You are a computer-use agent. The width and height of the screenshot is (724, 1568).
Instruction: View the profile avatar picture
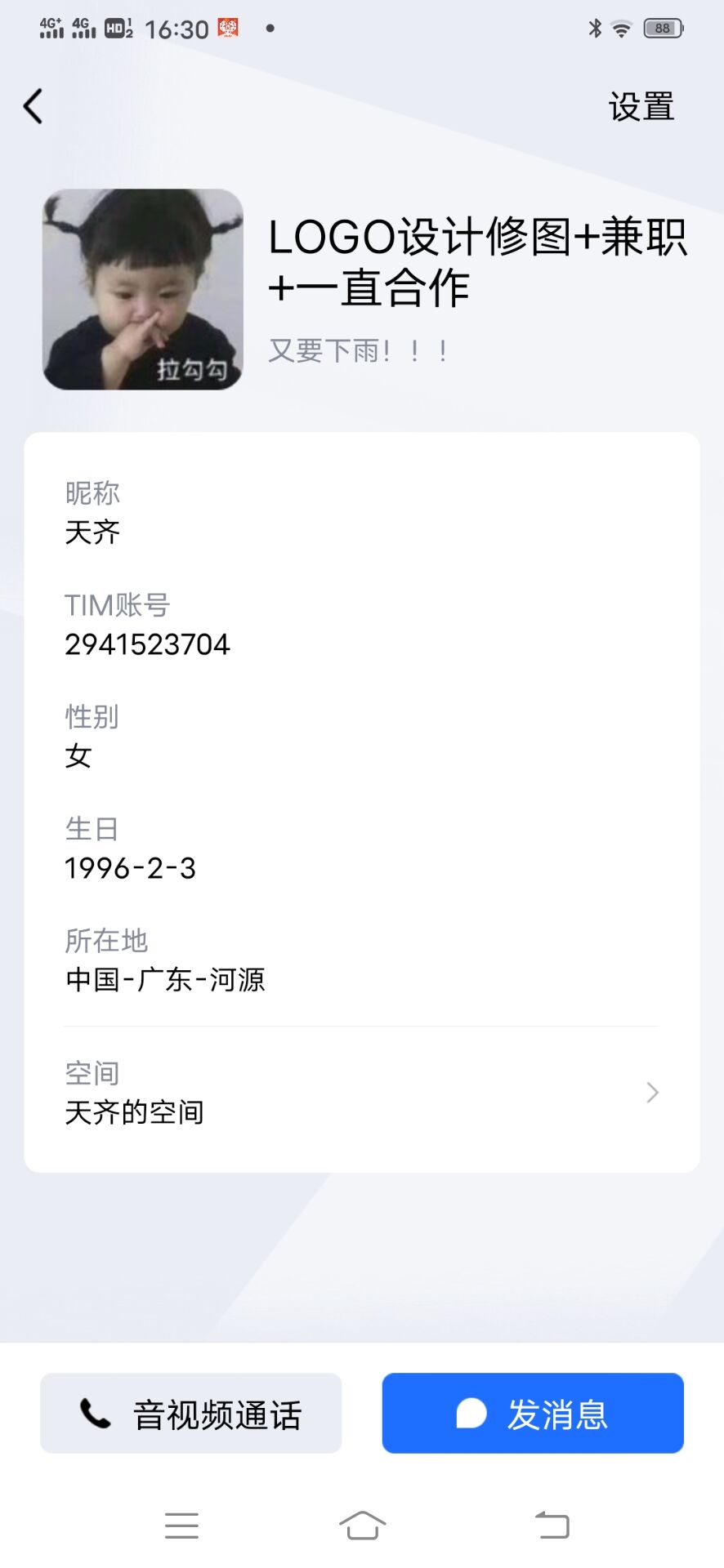coord(143,289)
